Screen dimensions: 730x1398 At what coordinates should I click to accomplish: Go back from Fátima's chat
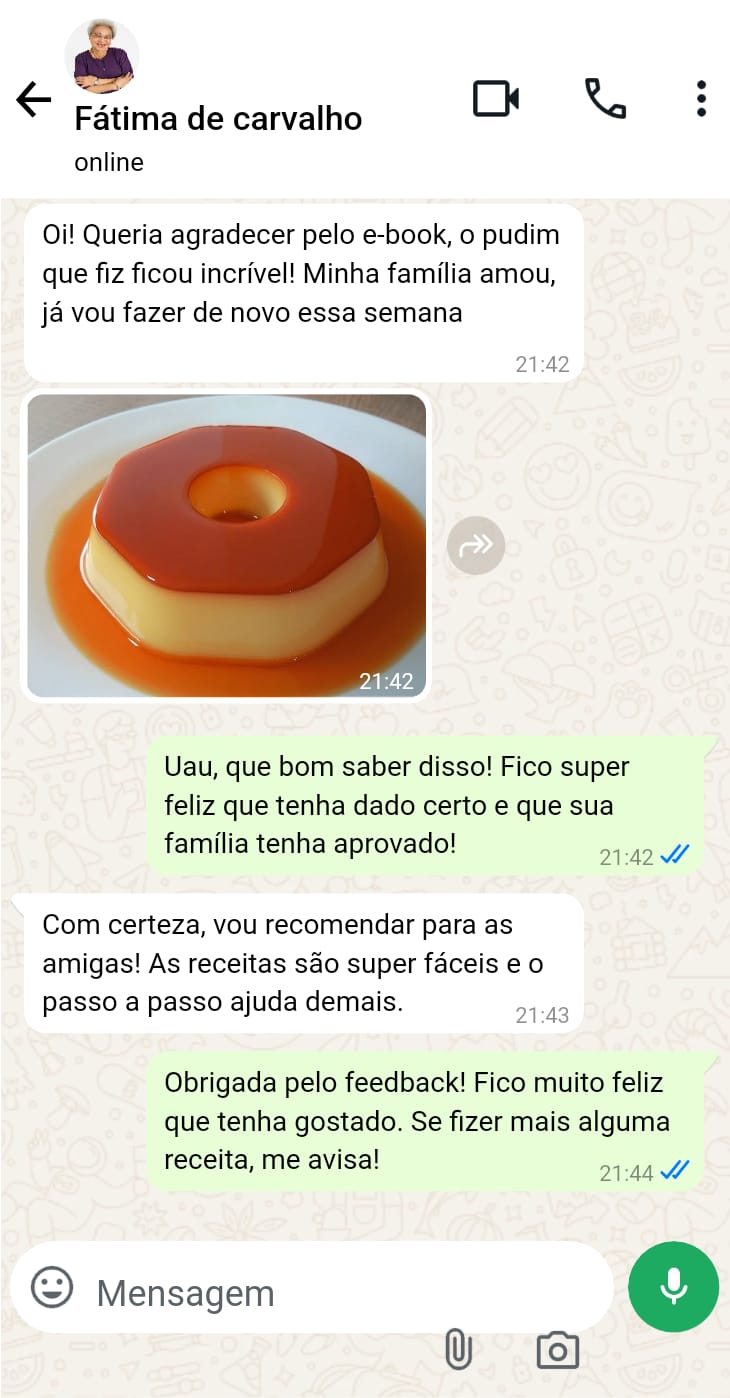(34, 99)
